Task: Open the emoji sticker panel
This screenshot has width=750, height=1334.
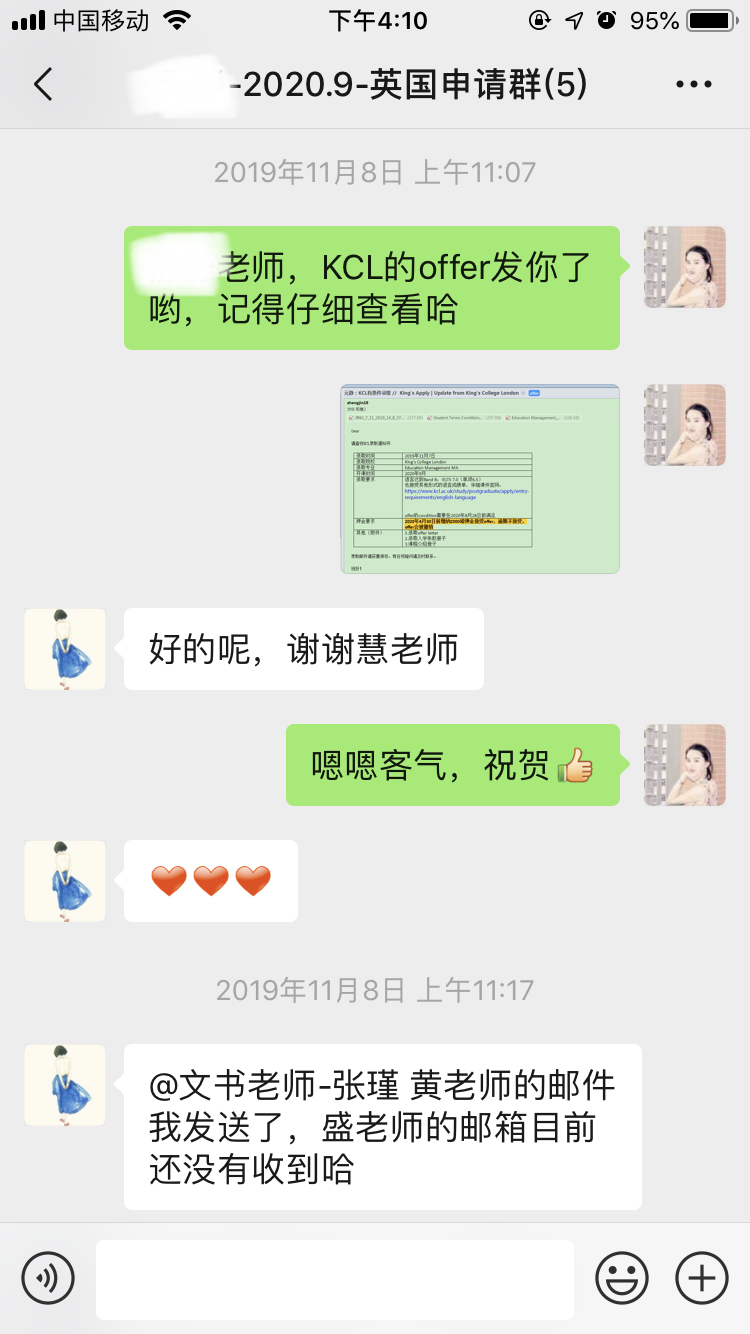Action: [x=621, y=1278]
